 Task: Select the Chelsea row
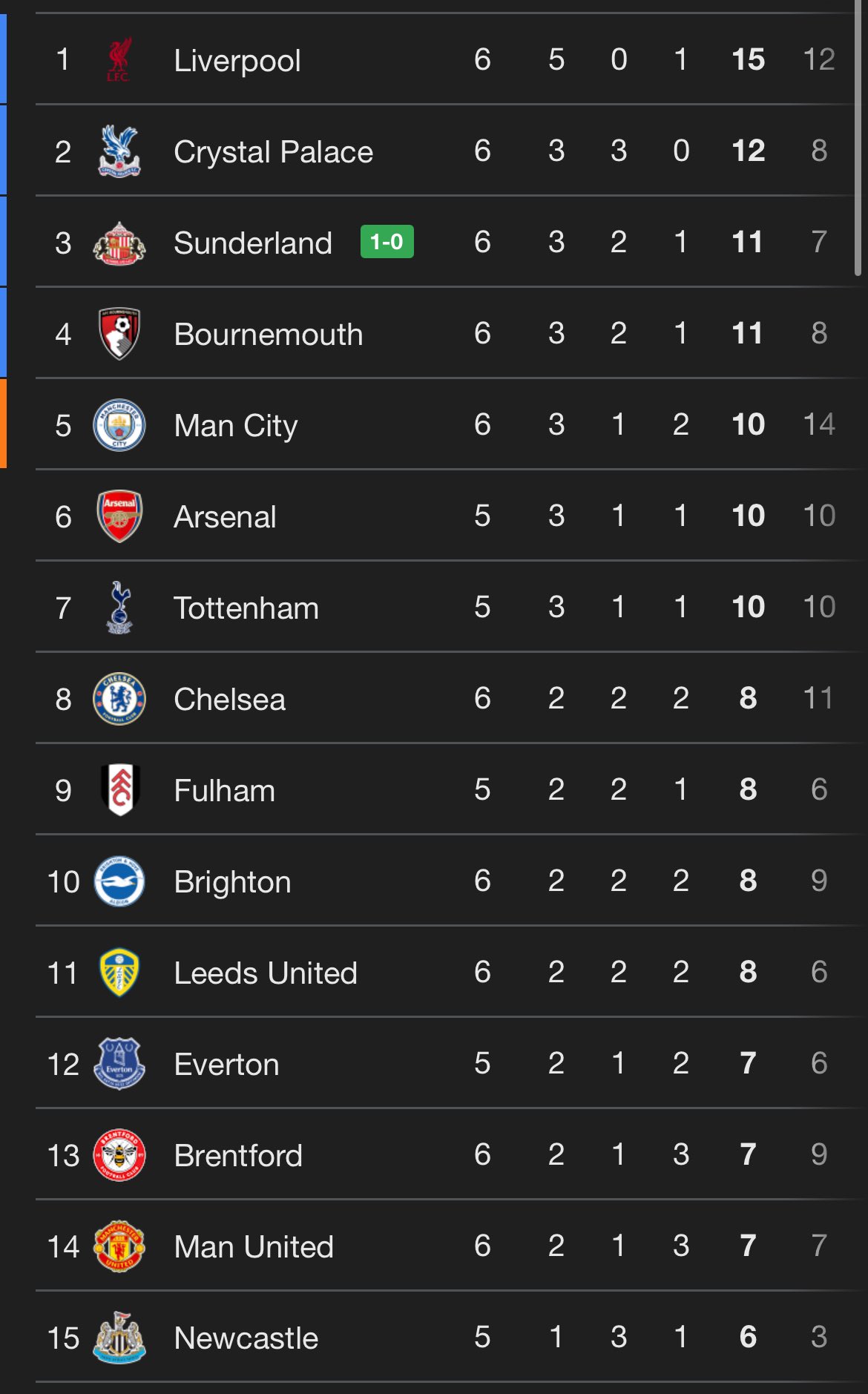coord(445,698)
